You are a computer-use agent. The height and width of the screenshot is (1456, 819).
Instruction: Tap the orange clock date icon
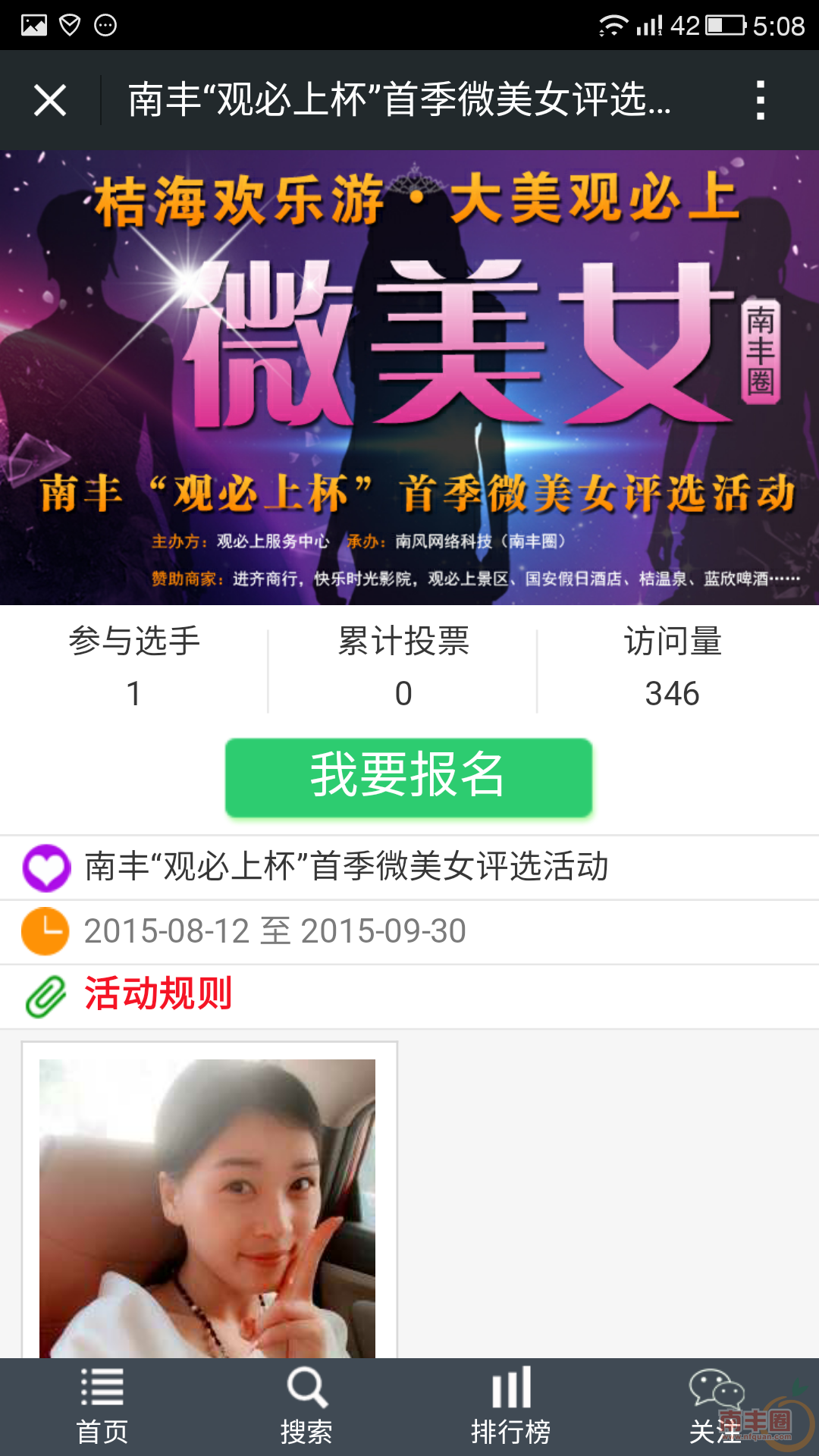pyautogui.click(x=45, y=932)
